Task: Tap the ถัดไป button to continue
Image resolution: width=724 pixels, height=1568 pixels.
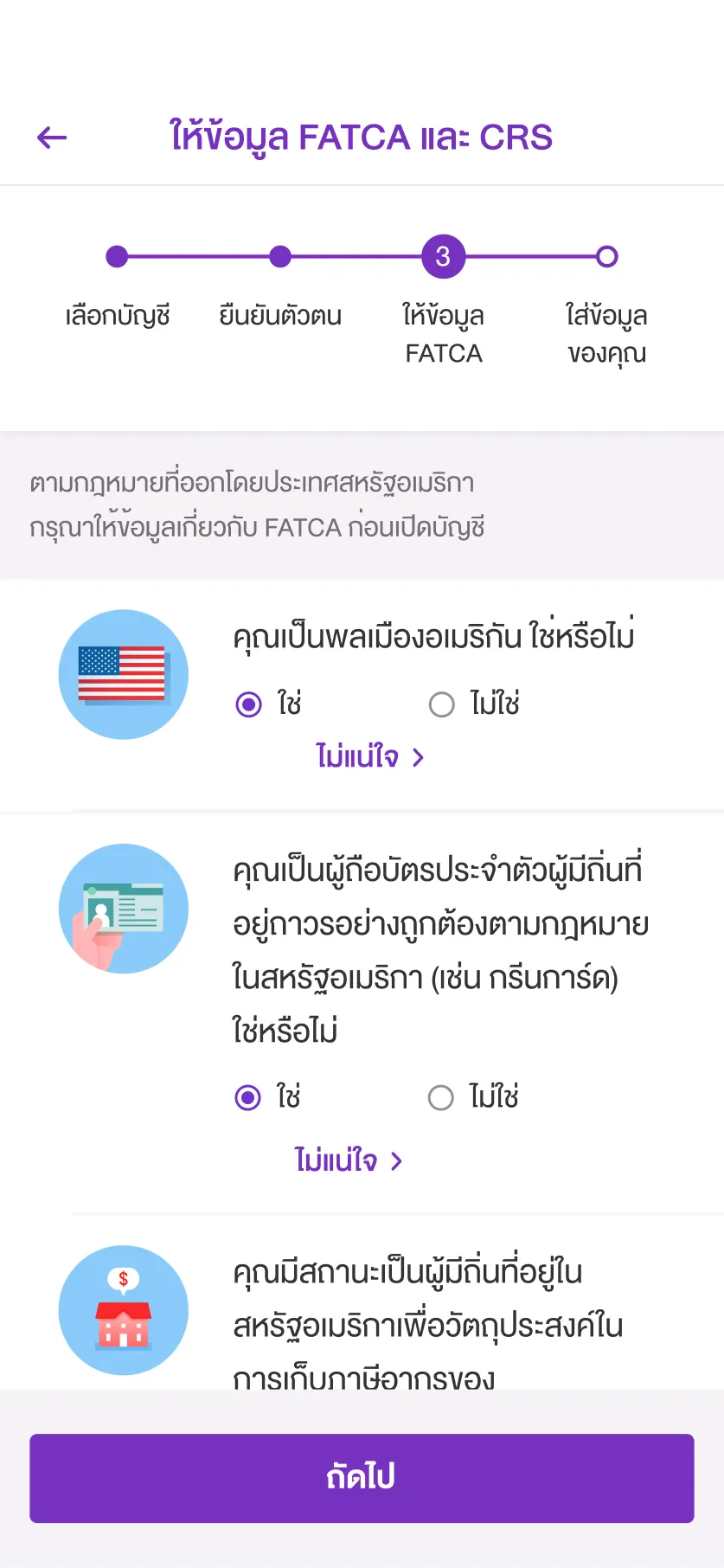Action: [x=362, y=1478]
